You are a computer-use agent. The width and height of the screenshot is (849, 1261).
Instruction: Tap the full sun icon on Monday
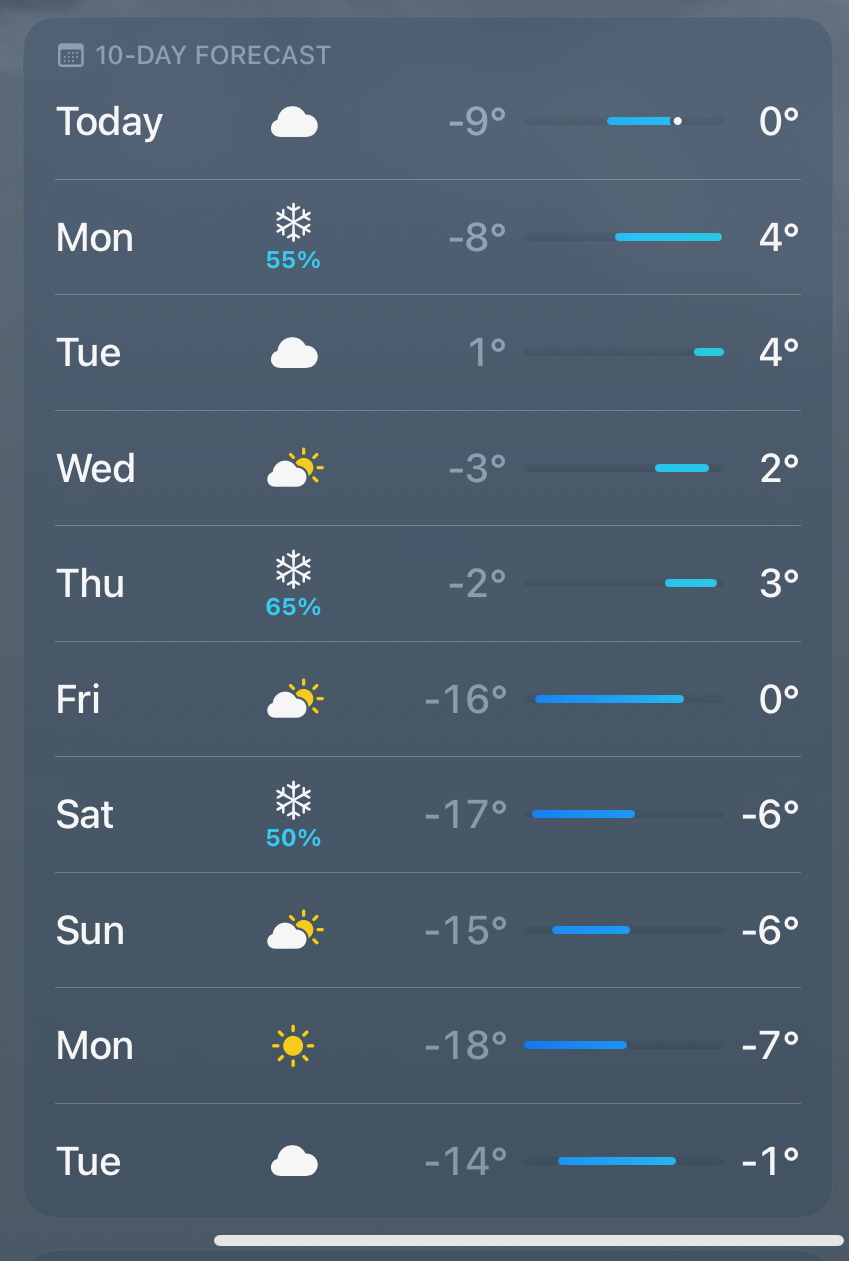pos(293,1044)
